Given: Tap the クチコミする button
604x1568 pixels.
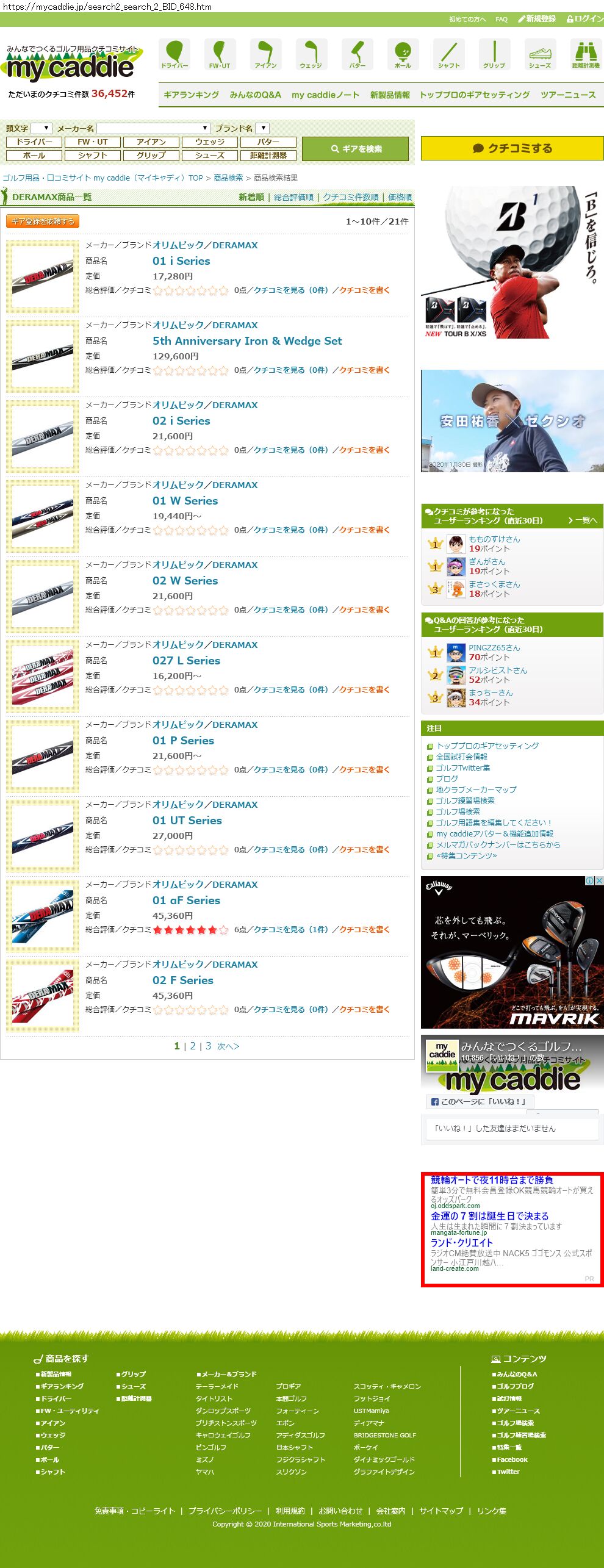Looking at the screenshot, I should tap(512, 148).
